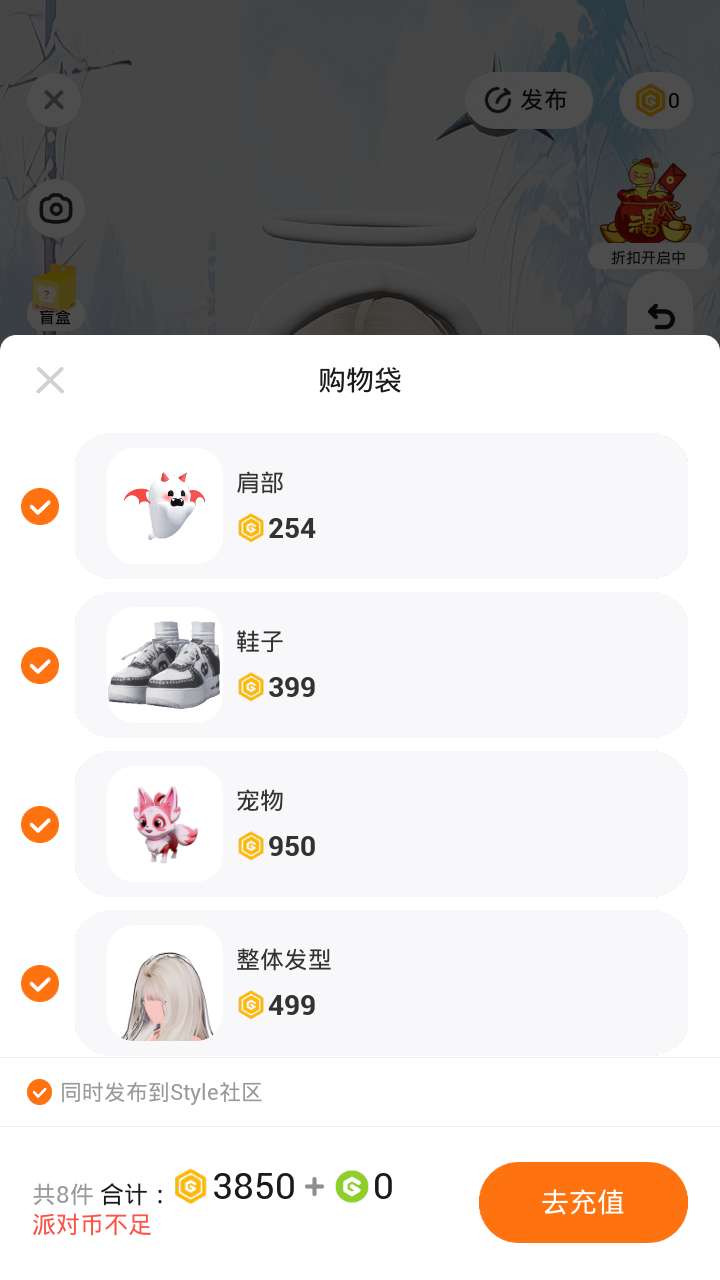Open the 宠物 pink fox thumbnail
This screenshot has height=1280, width=720.
click(165, 824)
